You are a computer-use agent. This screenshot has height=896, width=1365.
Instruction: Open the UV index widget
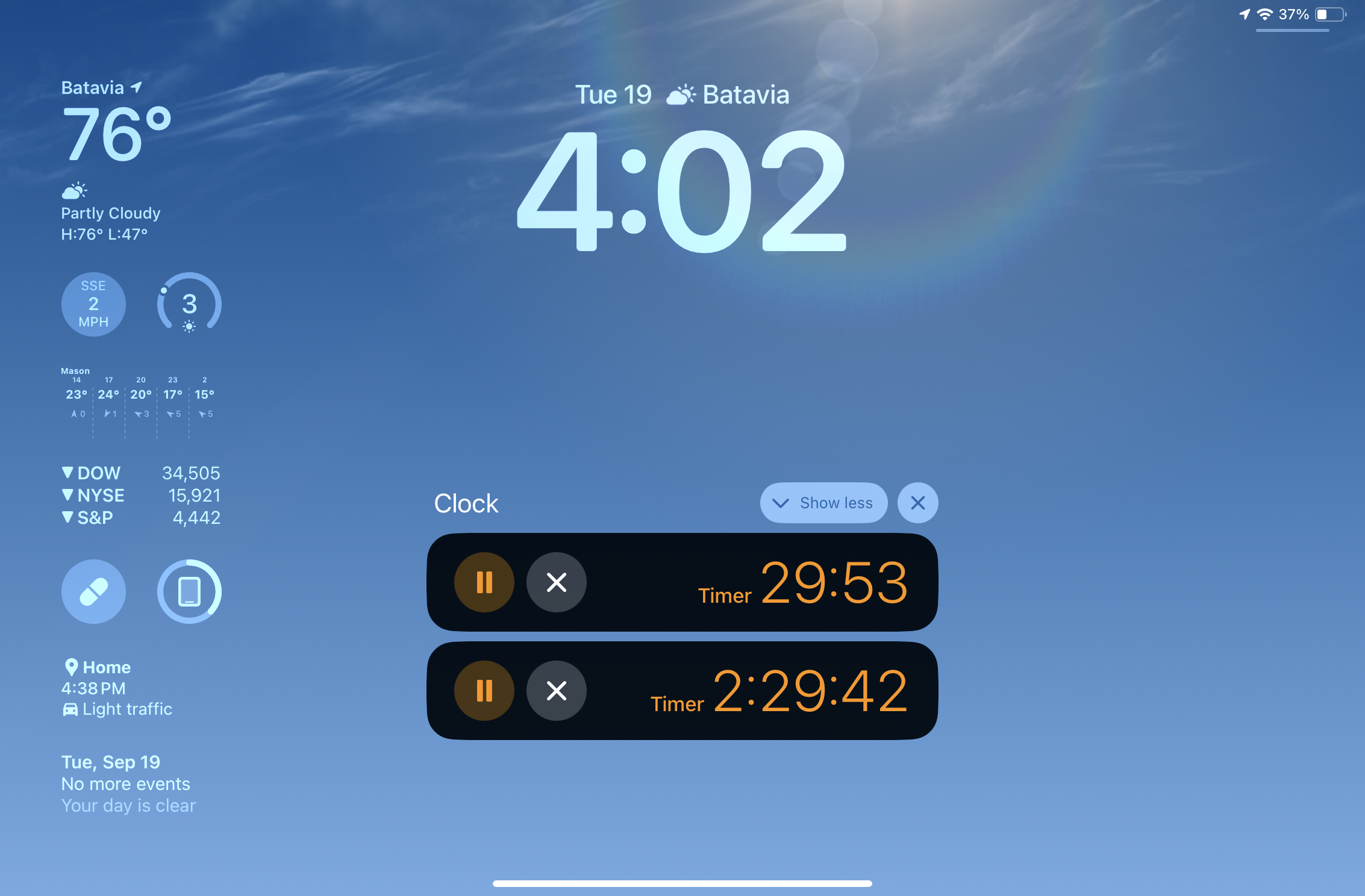[189, 304]
